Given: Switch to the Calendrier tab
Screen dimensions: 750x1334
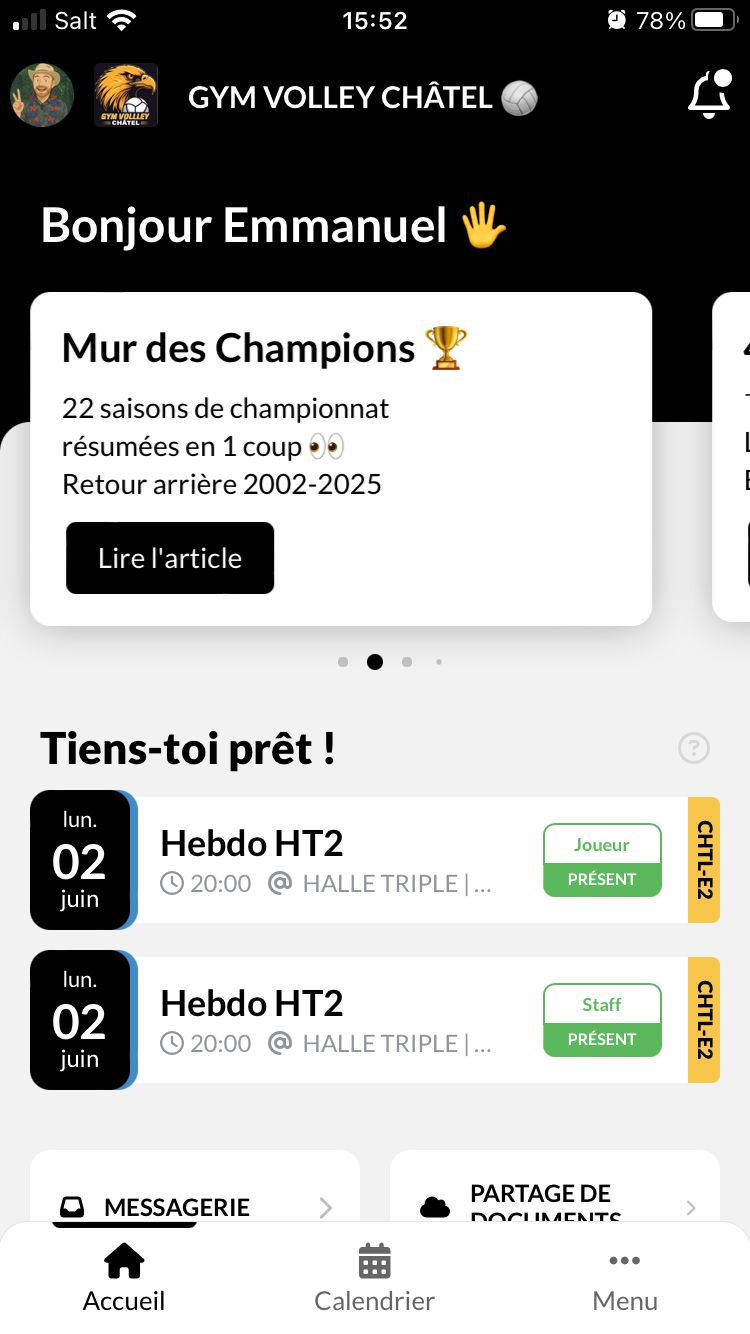Looking at the screenshot, I should (x=374, y=1278).
